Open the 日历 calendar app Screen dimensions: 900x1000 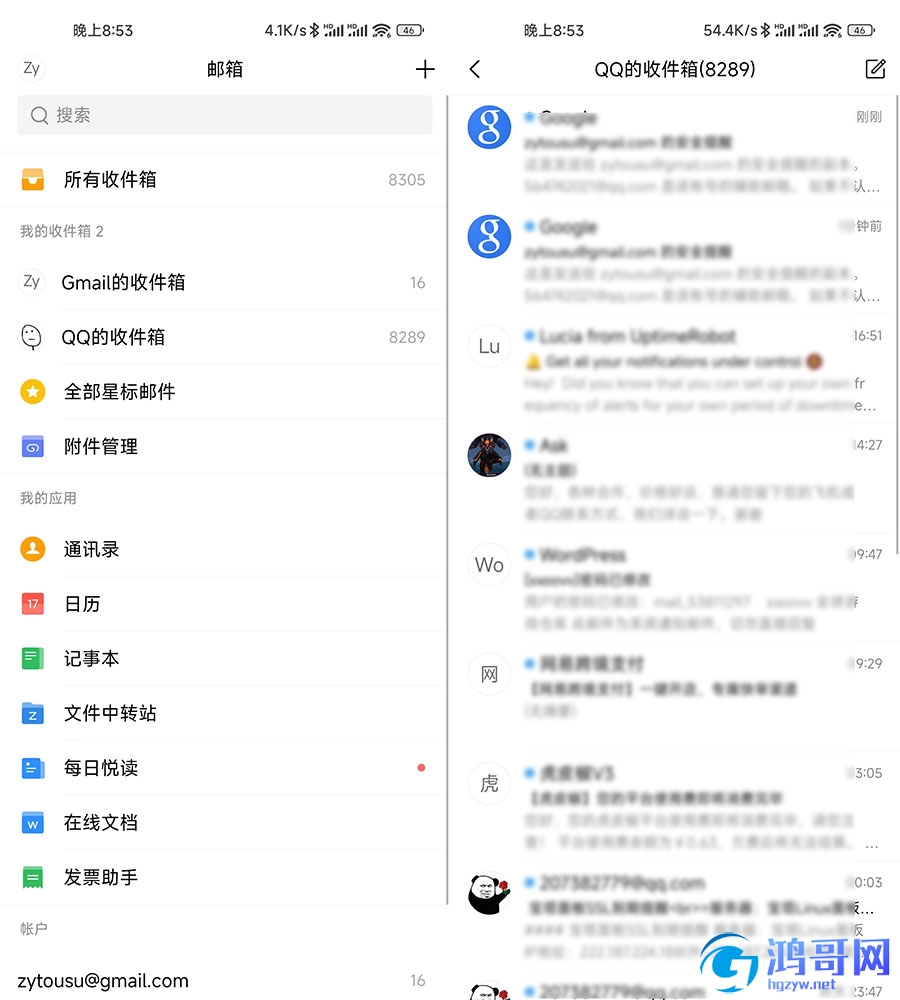[x=223, y=604]
